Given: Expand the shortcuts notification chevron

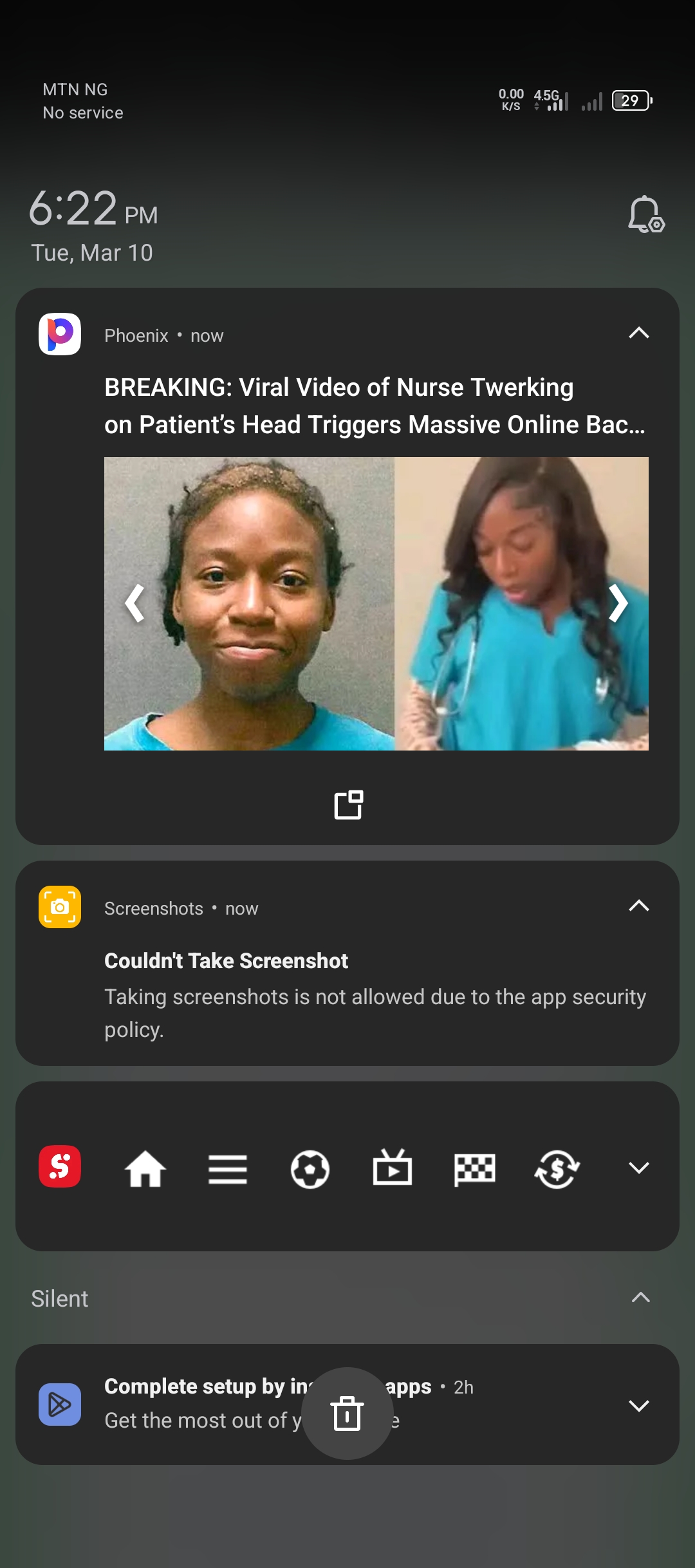Looking at the screenshot, I should point(638,1168).
